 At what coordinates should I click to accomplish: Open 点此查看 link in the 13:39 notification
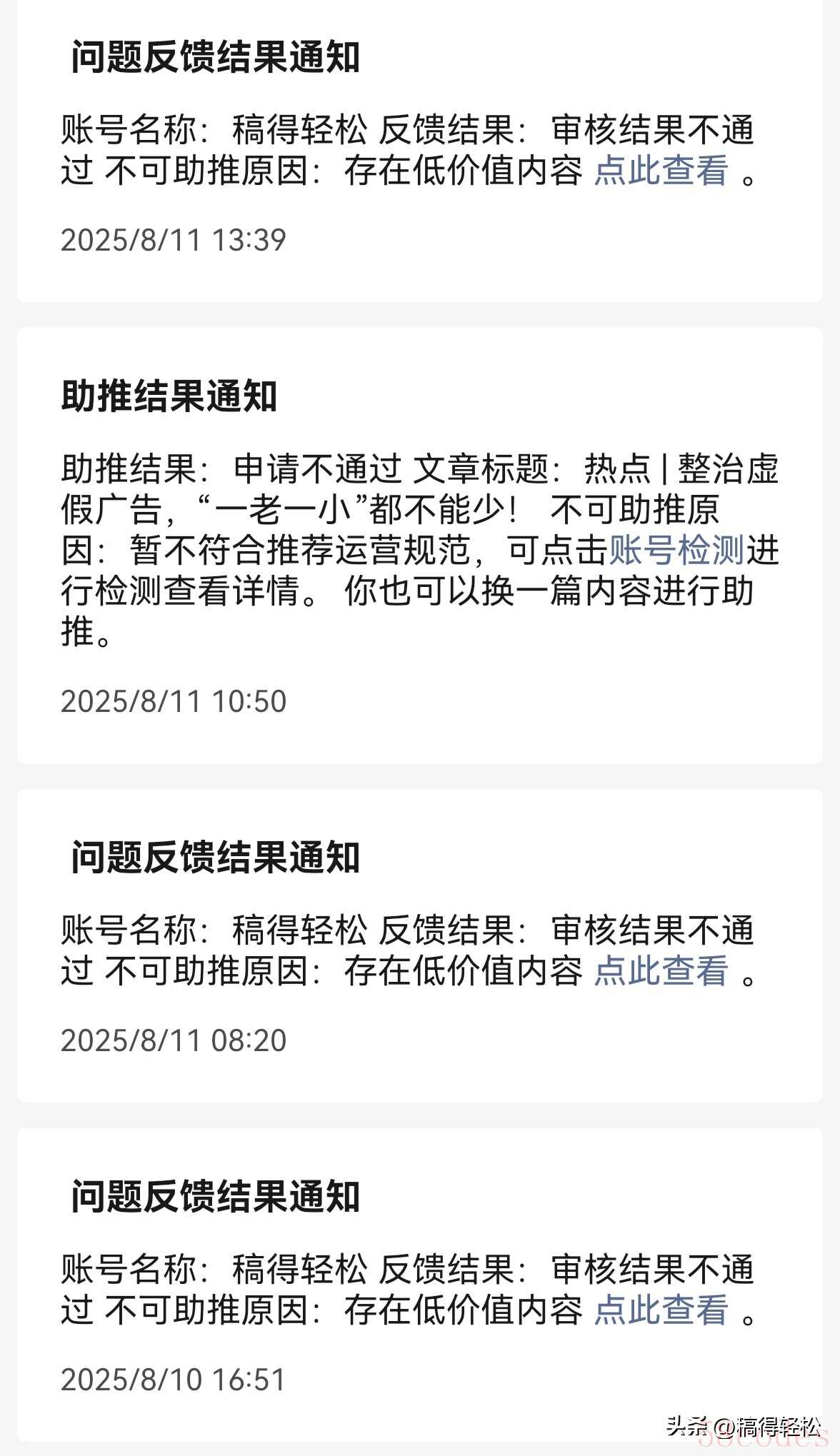661,171
